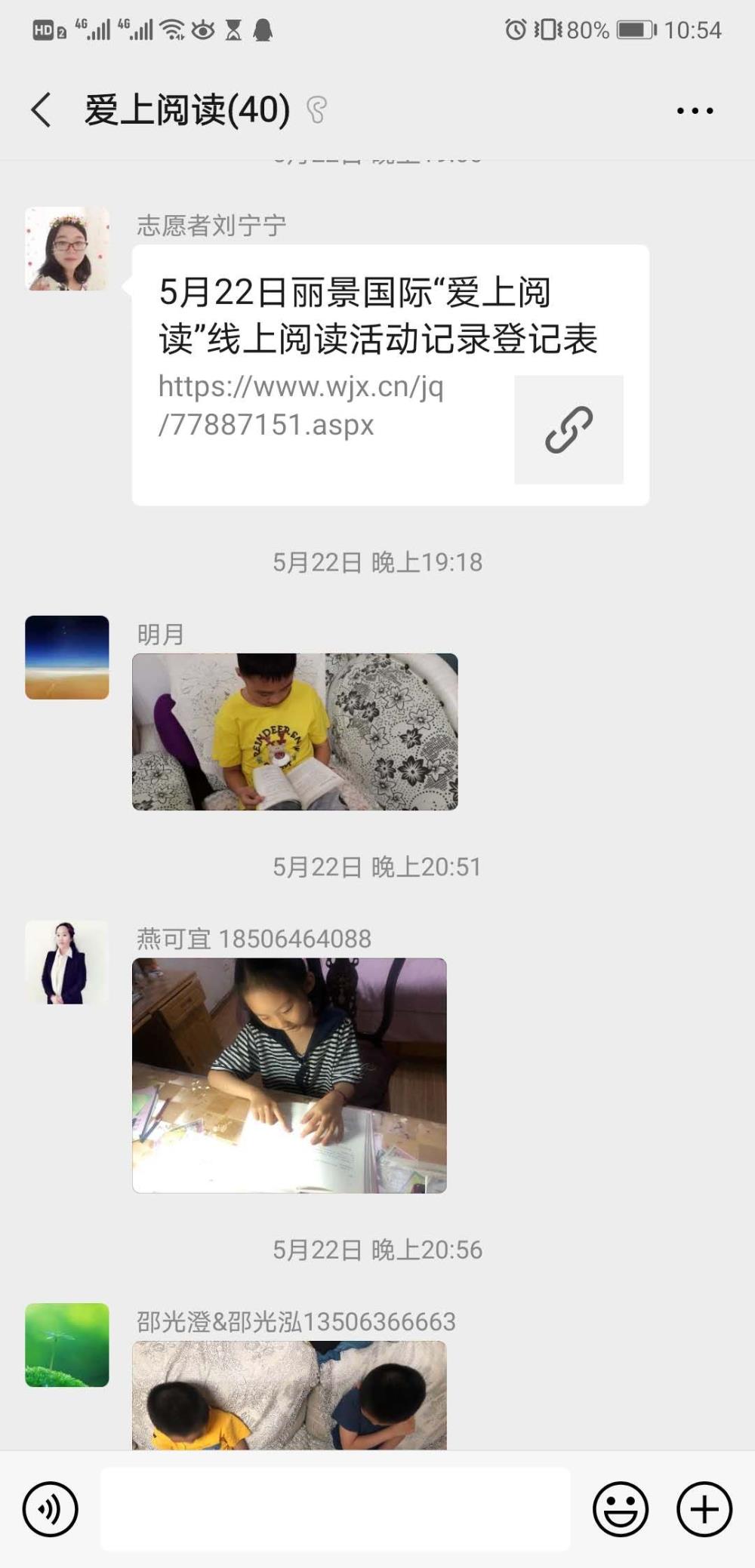Open 燕可宜's photo of girl studying
The image size is (755, 1568).
click(289, 1075)
